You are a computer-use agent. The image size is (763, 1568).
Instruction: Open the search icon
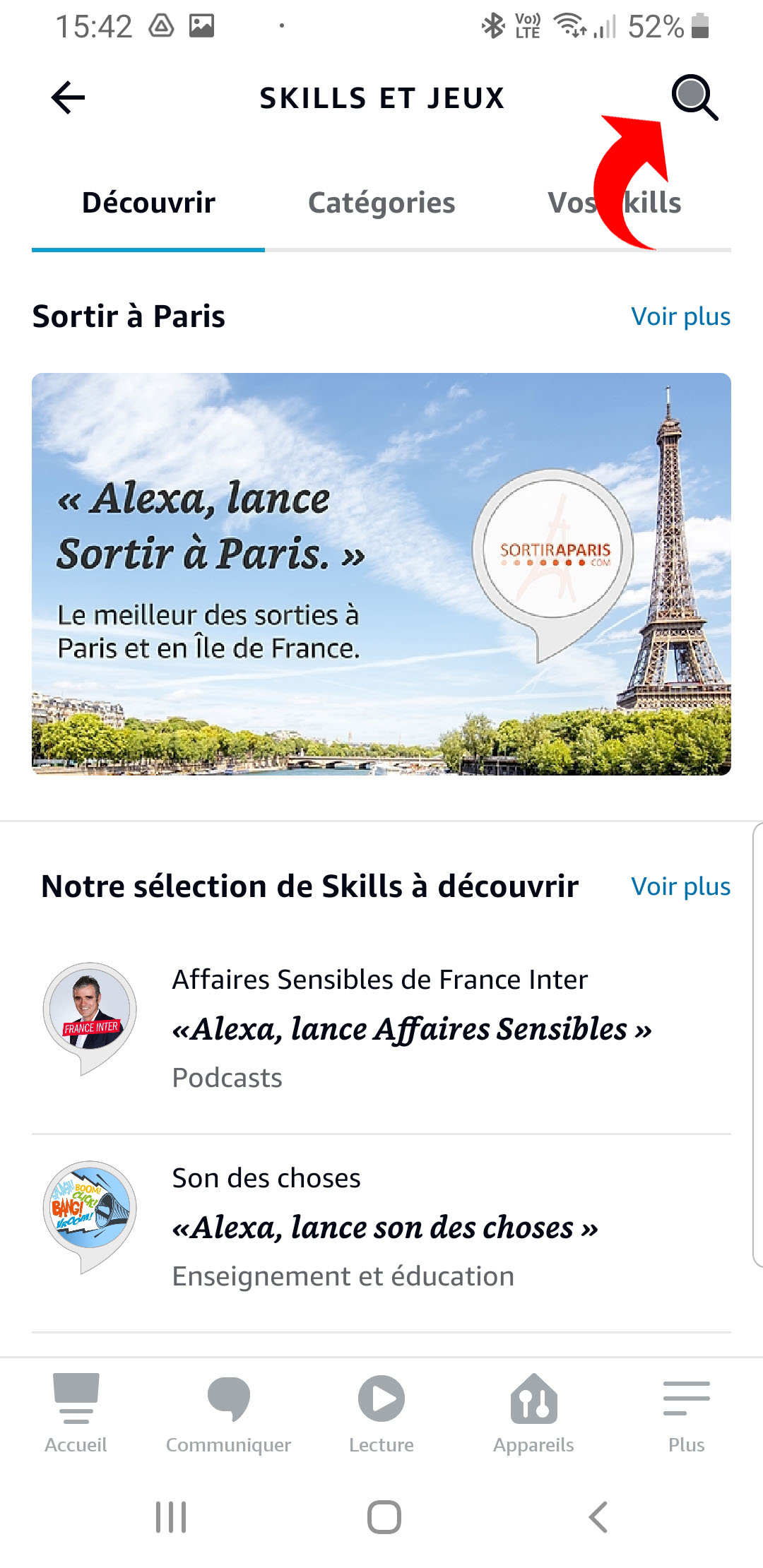(x=696, y=100)
